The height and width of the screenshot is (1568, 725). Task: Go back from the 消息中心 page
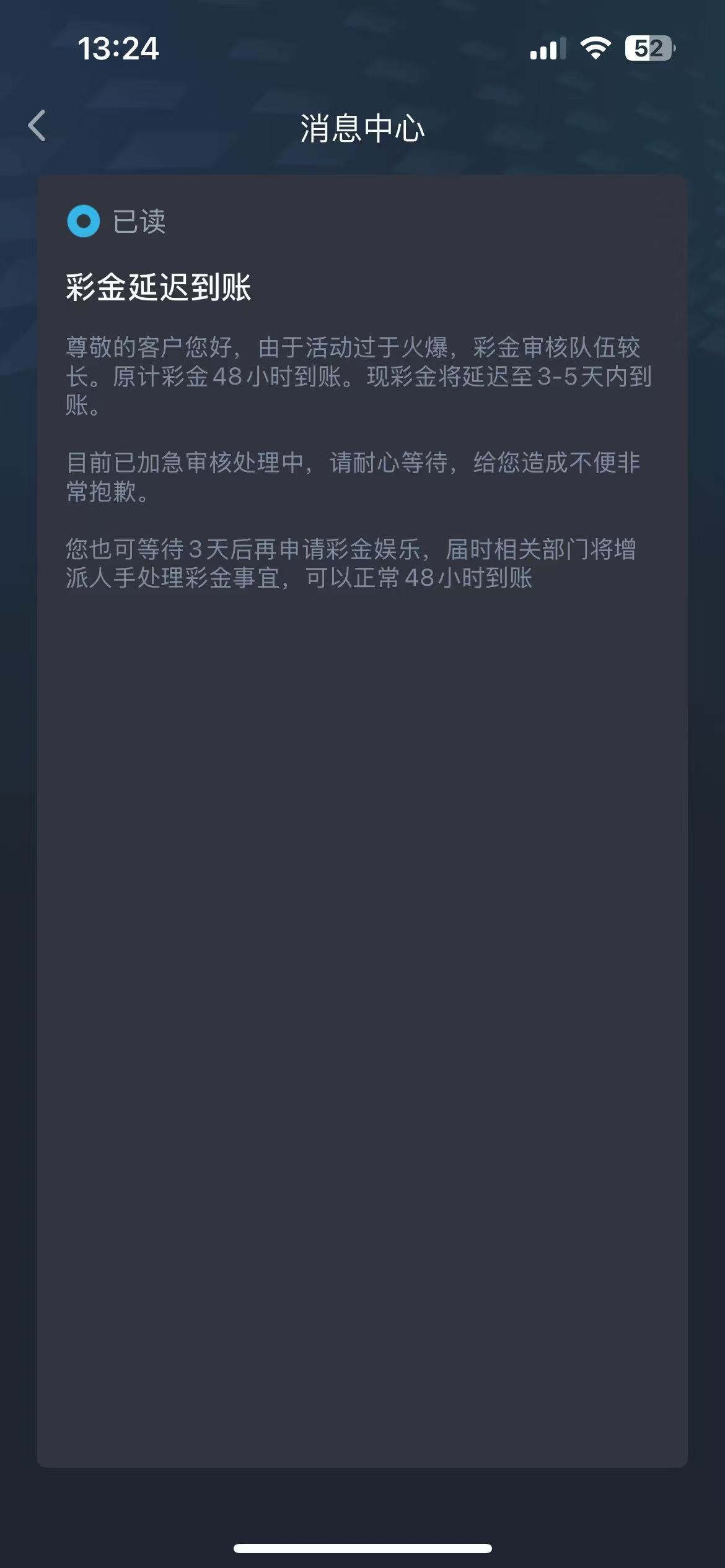(37, 126)
